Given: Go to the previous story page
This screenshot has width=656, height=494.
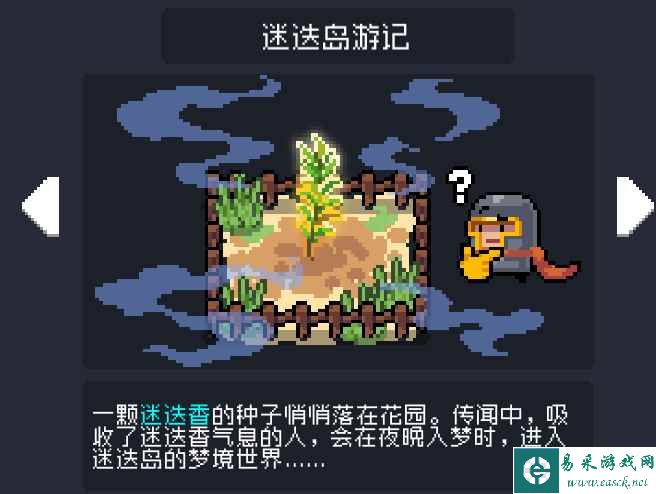Looking at the screenshot, I should (40, 206).
